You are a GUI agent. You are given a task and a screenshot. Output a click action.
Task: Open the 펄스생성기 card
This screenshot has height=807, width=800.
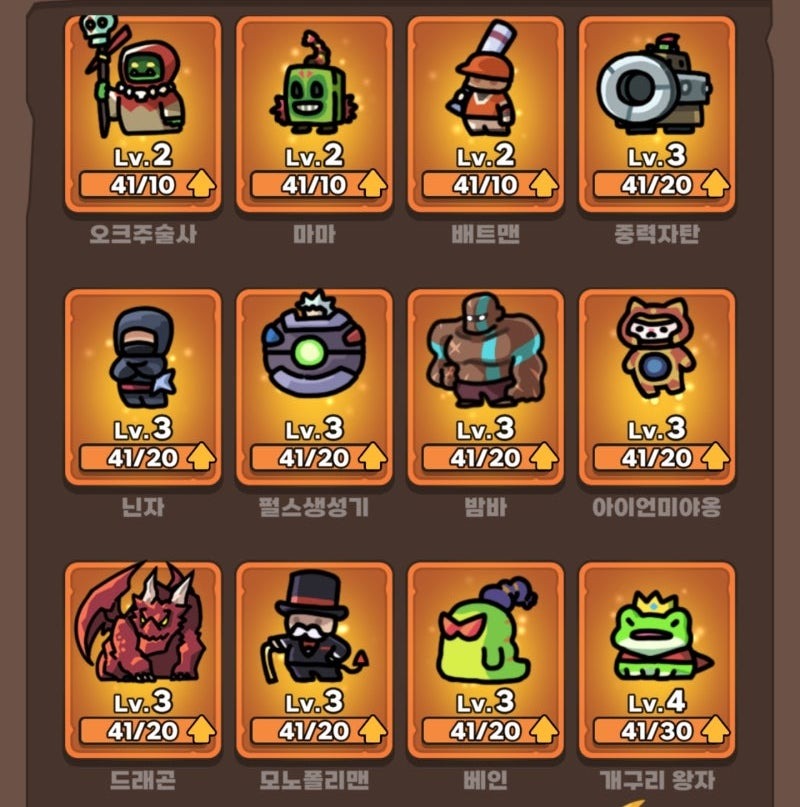(314, 385)
